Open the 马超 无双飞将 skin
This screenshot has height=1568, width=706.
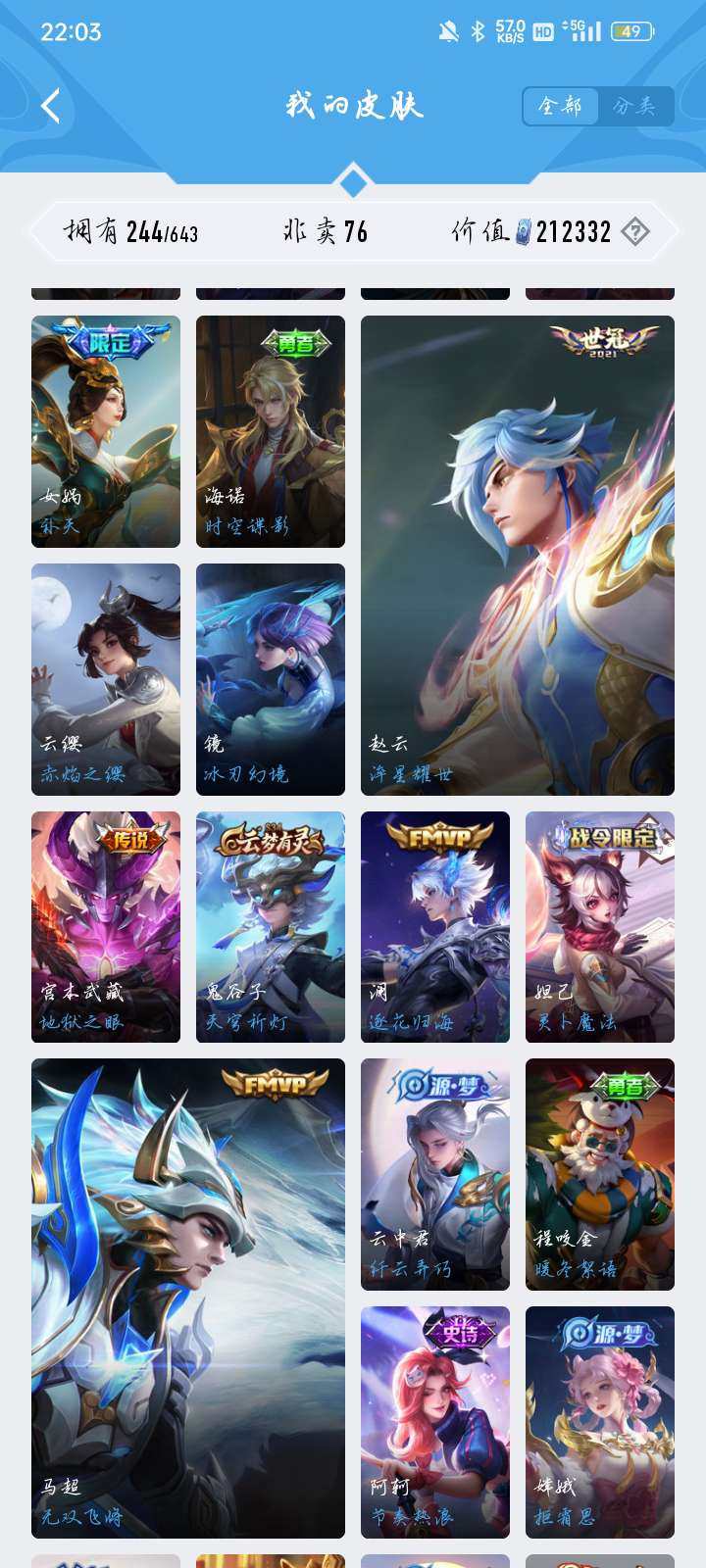[188, 1298]
